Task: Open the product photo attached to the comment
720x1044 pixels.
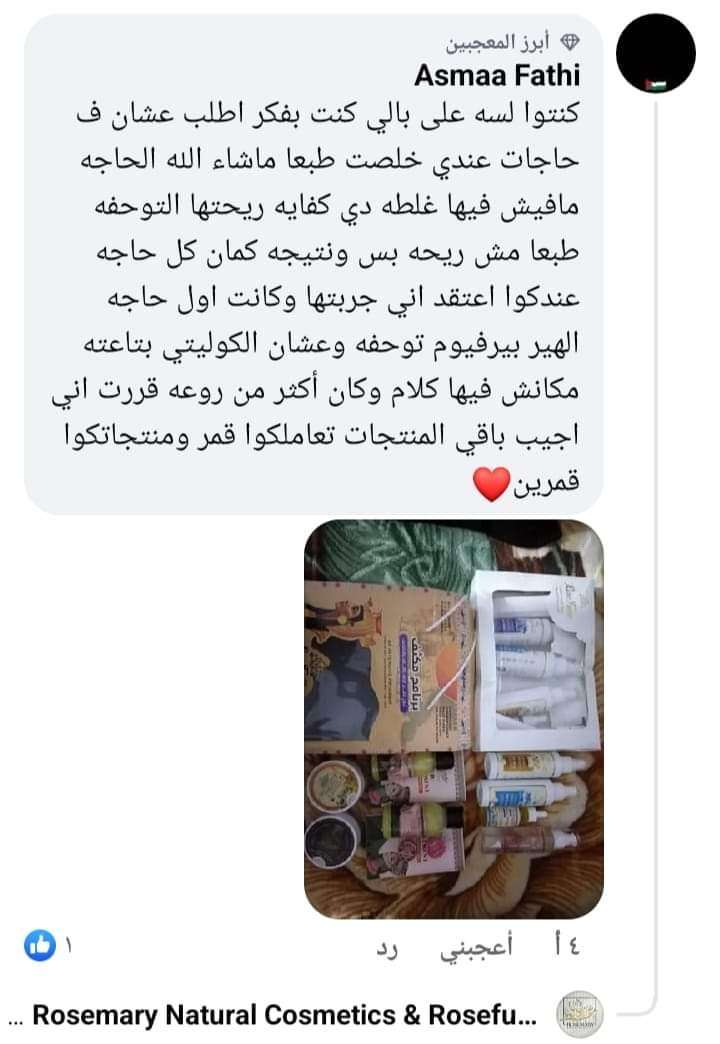Action: point(454,718)
